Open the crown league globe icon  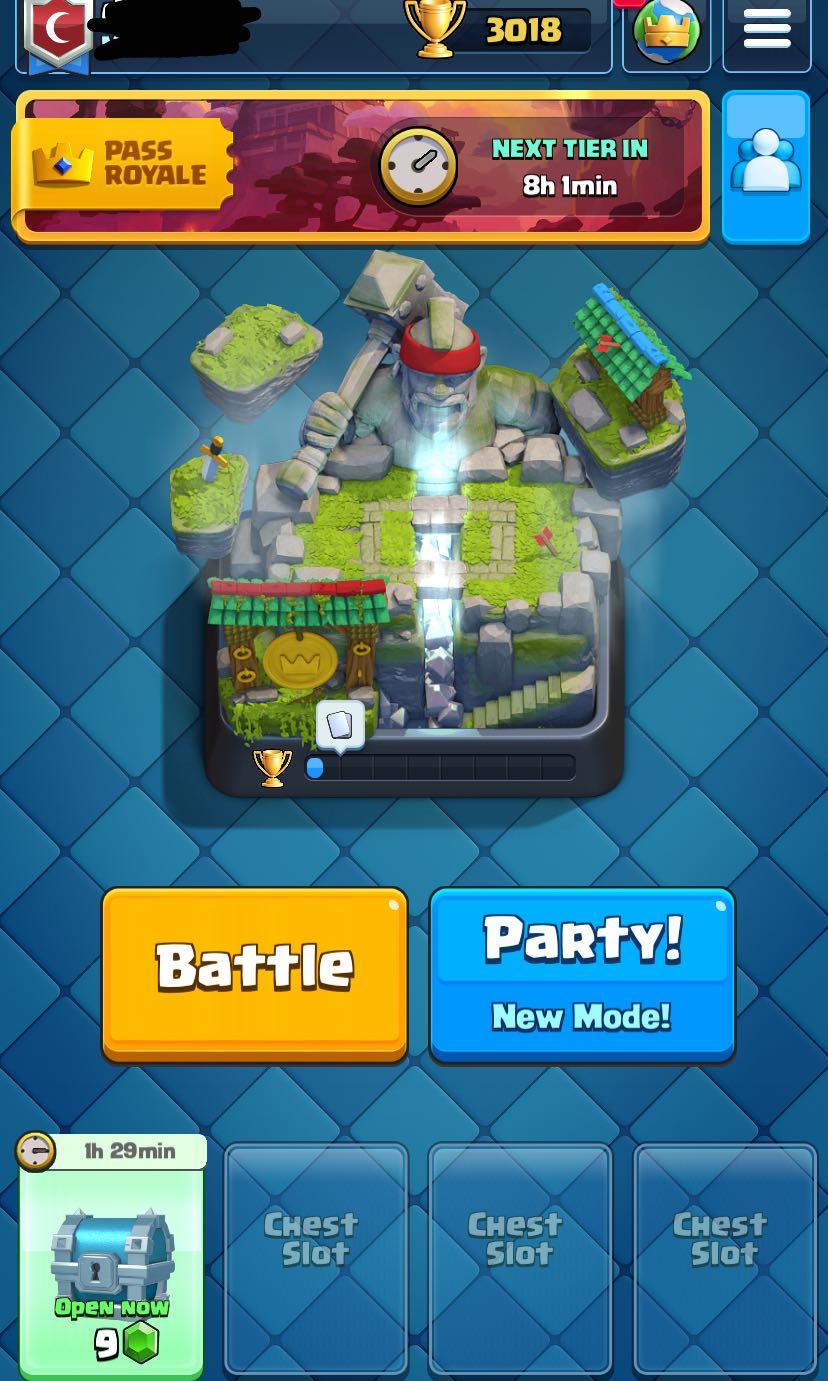click(x=666, y=32)
